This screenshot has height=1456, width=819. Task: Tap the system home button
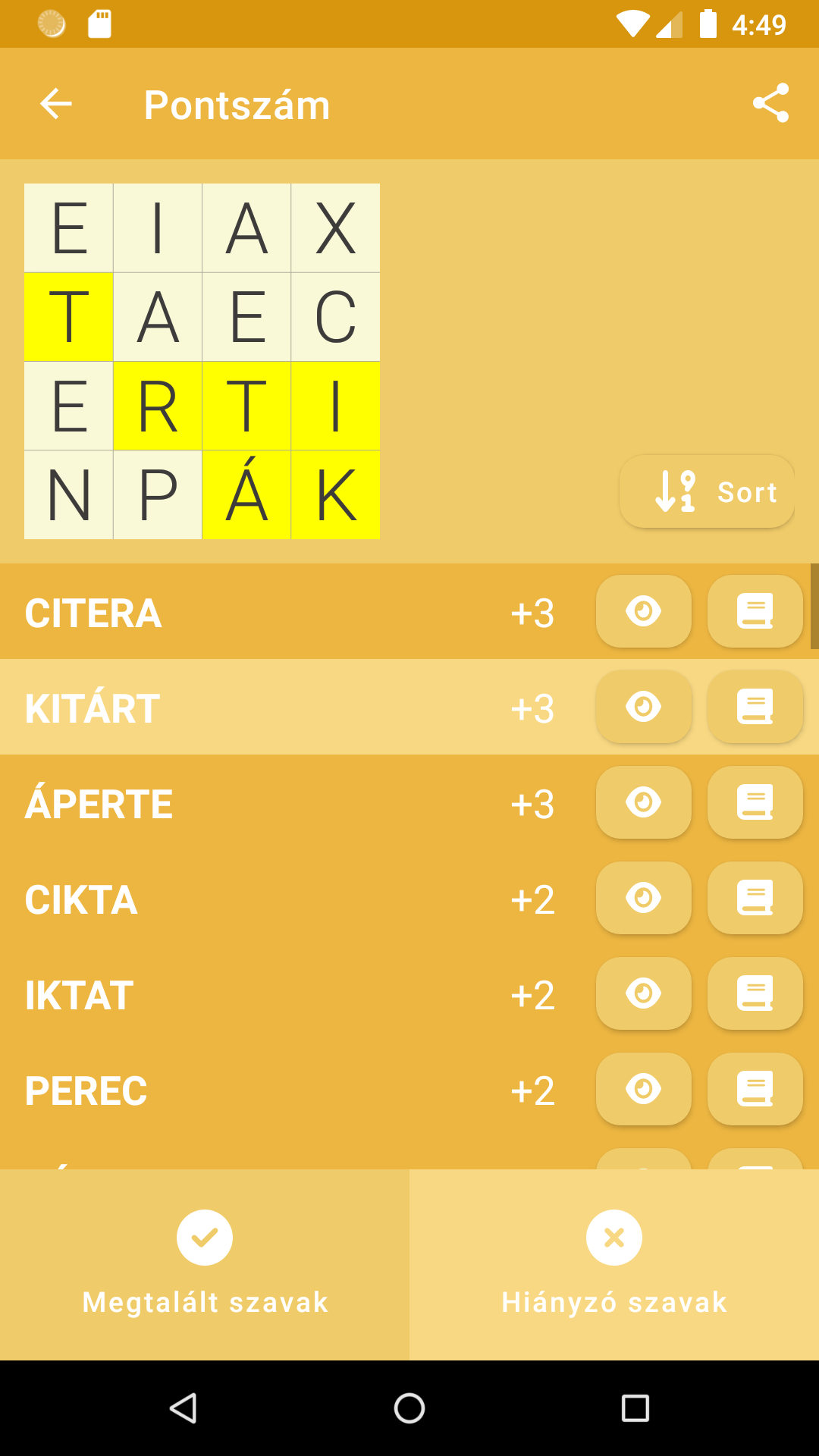click(x=409, y=1408)
